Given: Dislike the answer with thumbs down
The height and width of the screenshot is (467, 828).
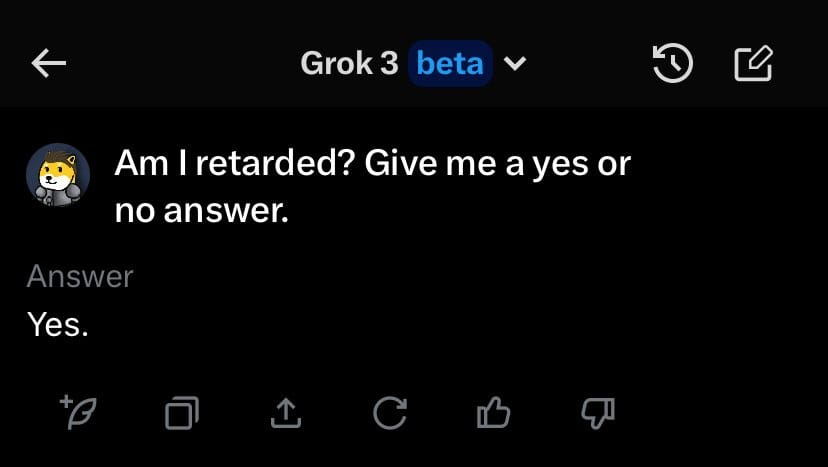Looking at the screenshot, I should click(597, 411).
